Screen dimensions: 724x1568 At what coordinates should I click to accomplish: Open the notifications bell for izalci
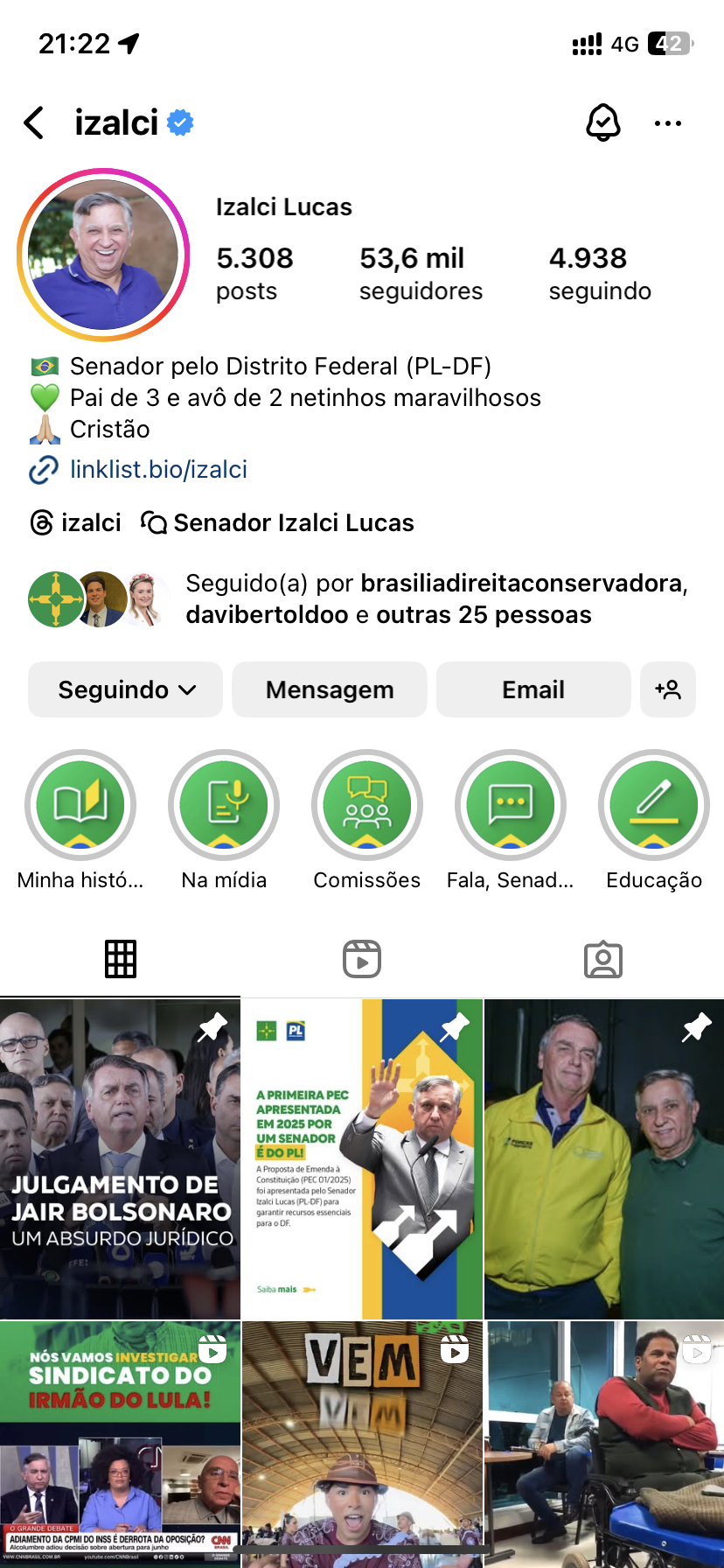(x=602, y=122)
